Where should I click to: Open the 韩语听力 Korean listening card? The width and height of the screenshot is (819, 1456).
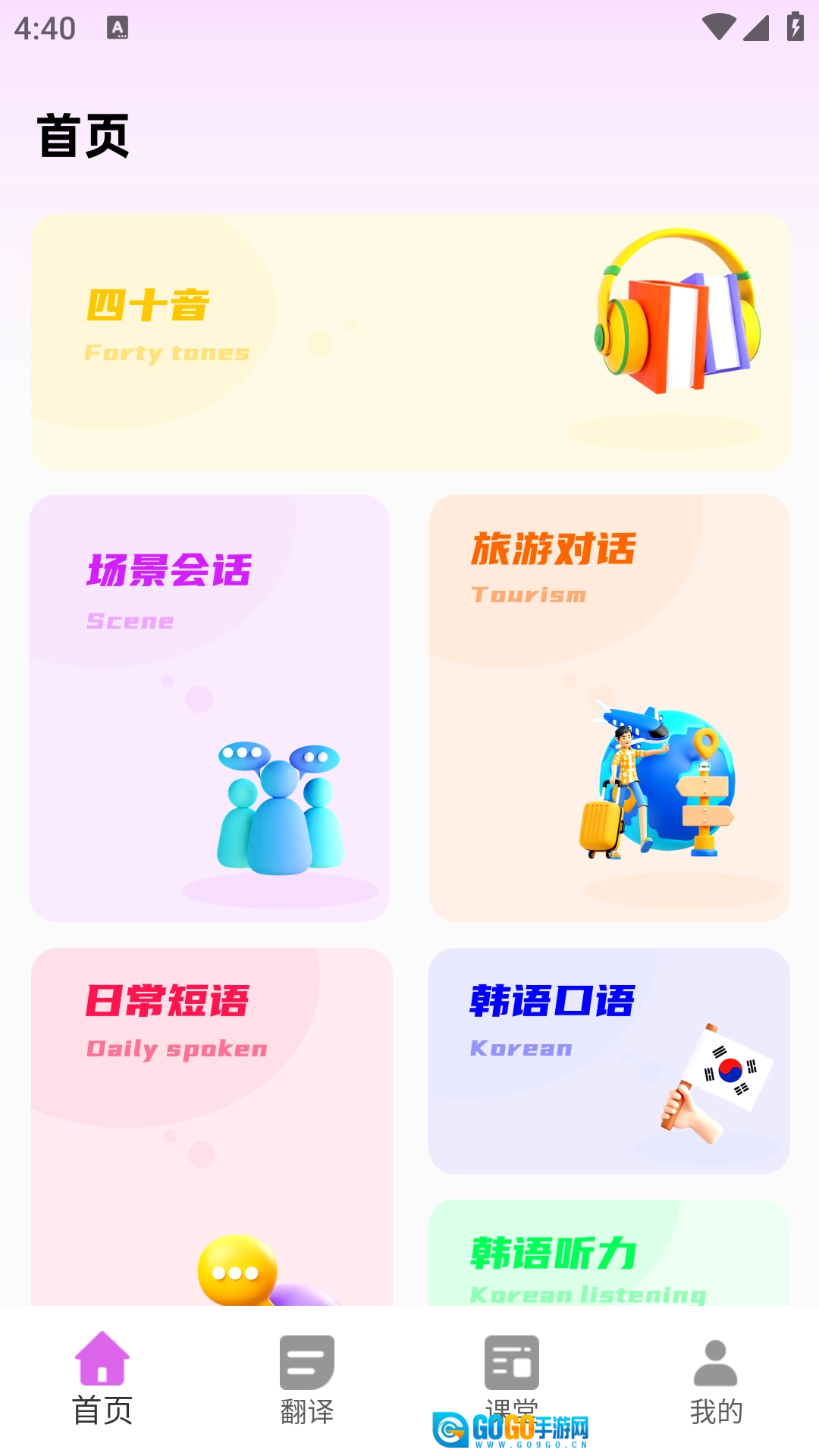coord(609,1255)
